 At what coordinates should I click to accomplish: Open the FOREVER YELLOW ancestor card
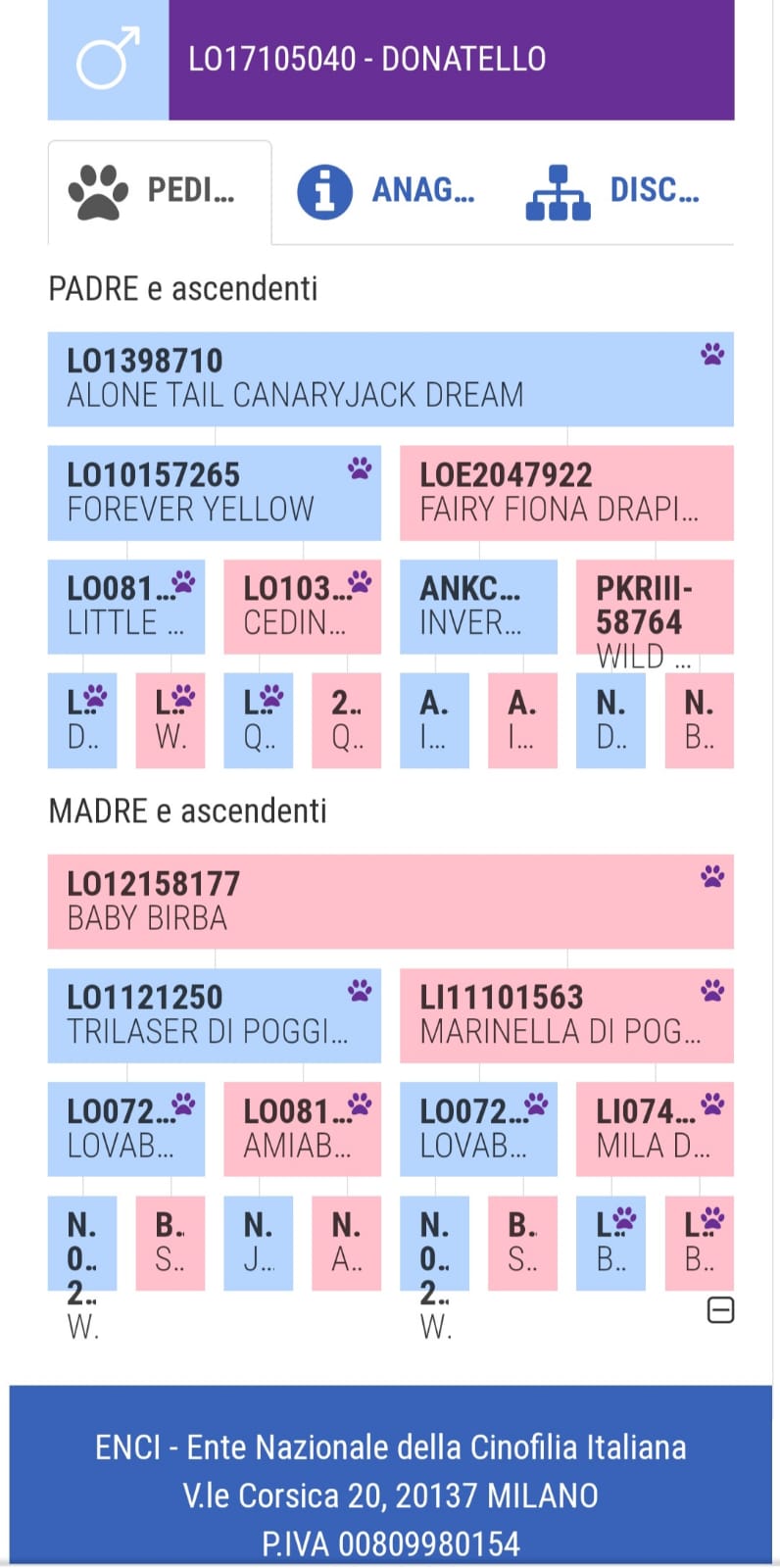click(x=214, y=493)
